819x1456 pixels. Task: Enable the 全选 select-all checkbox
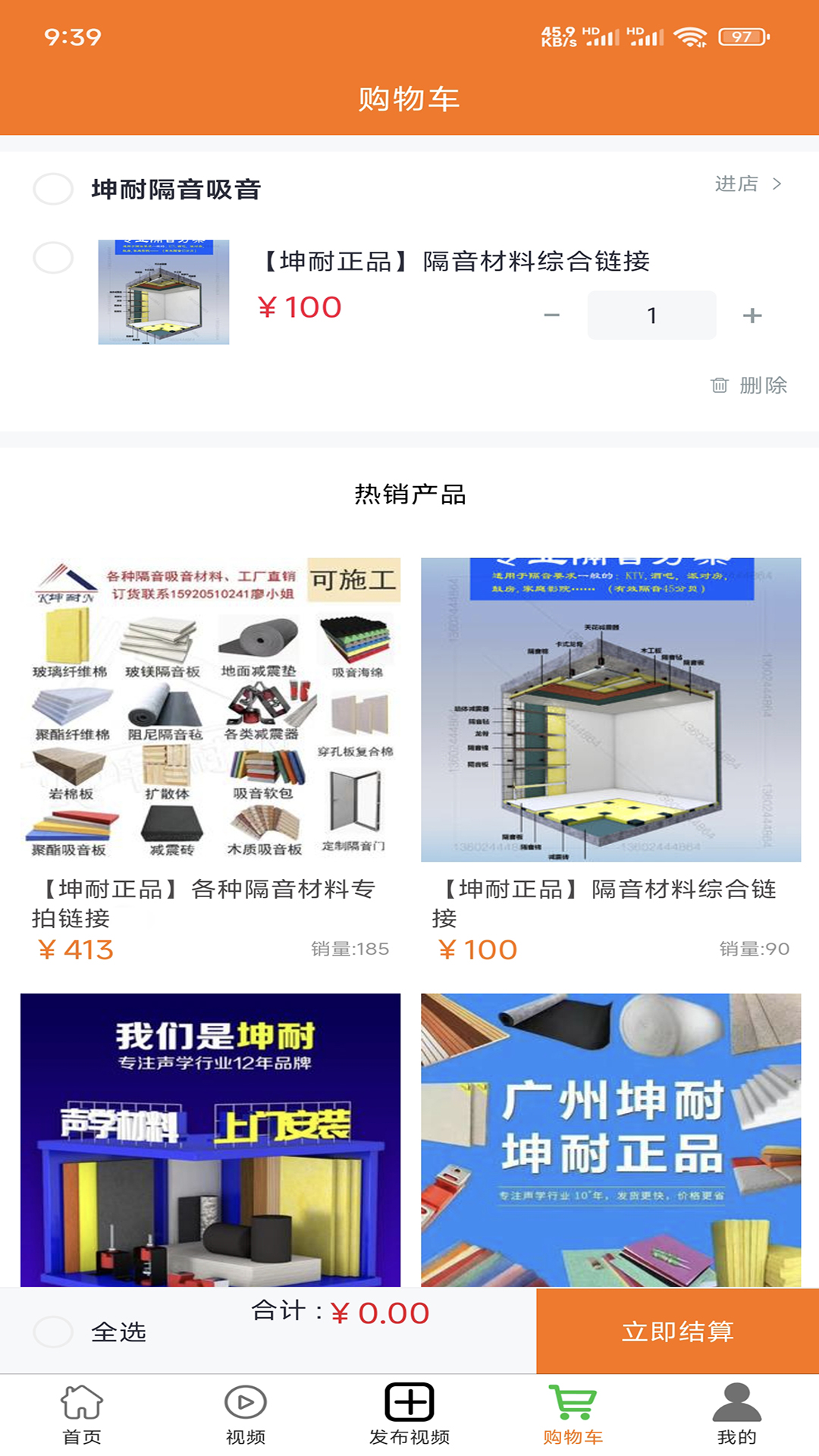52,1332
